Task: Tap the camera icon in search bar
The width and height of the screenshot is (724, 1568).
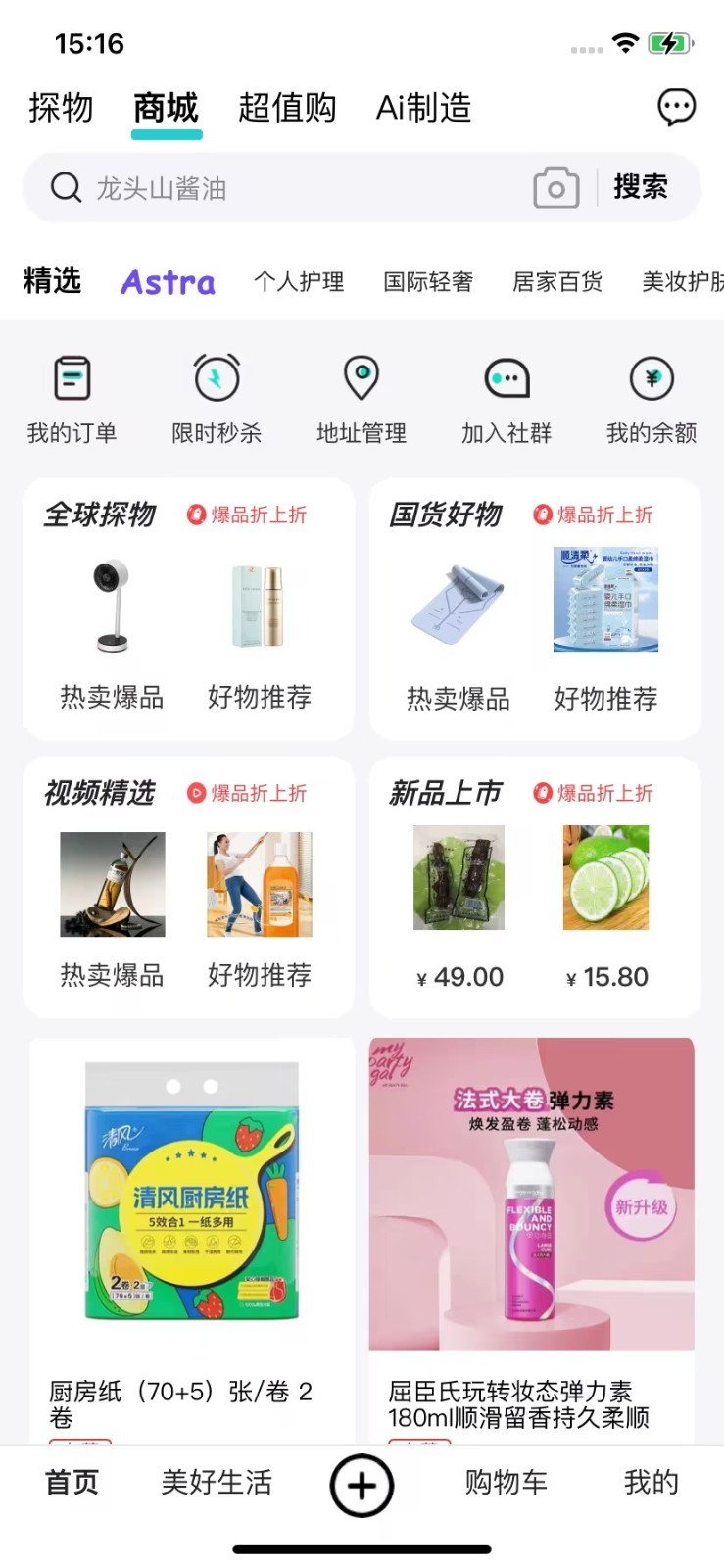Action: point(555,187)
